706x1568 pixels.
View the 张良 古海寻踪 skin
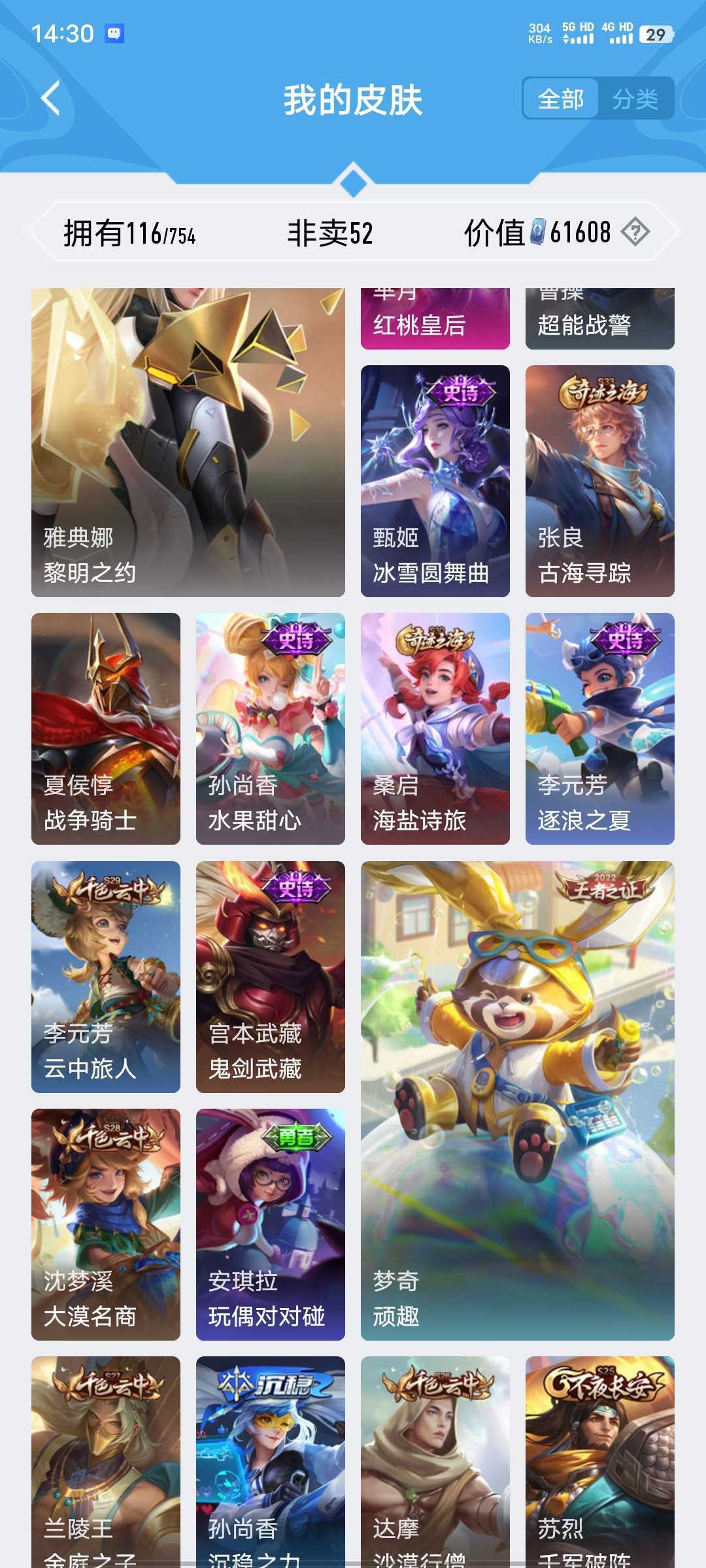600,481
